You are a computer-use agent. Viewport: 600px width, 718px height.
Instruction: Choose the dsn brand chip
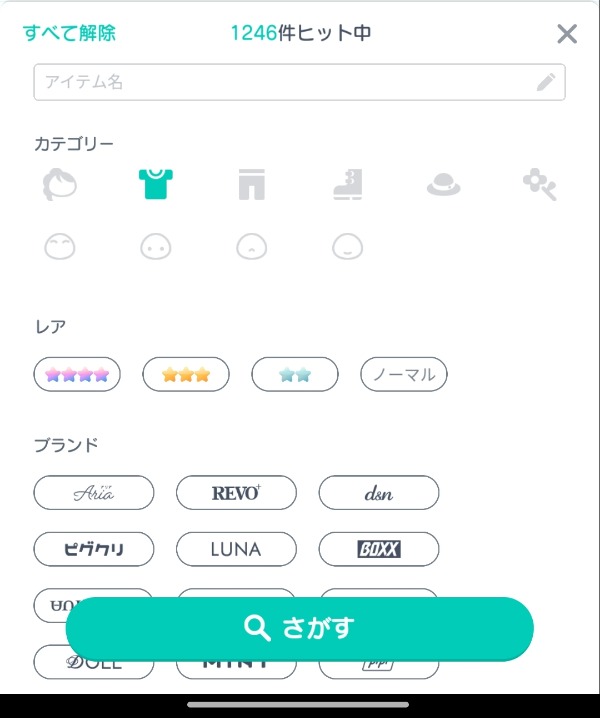tap(379, 493)
